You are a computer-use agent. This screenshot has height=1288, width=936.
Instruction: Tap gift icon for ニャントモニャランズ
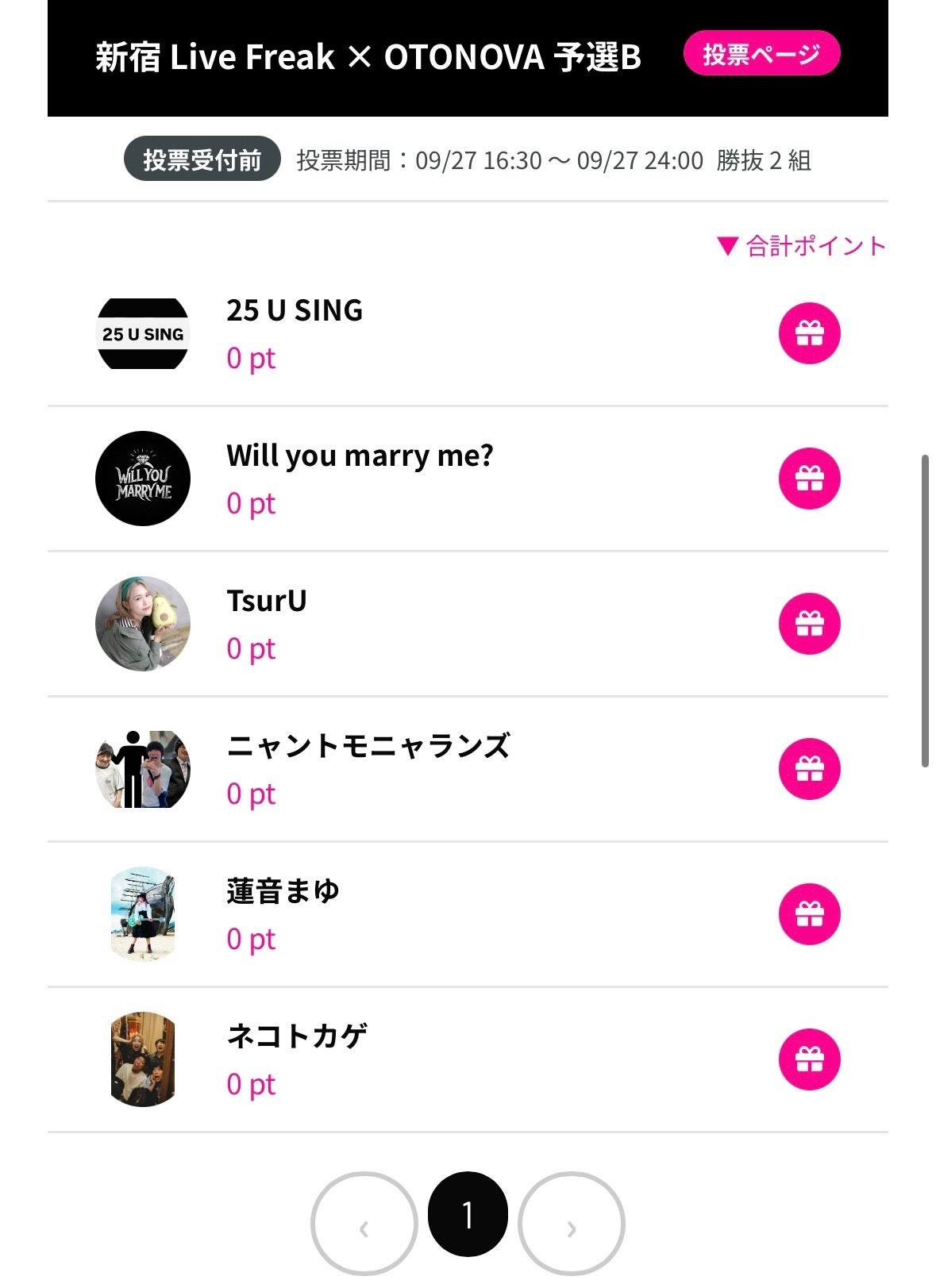808,769
